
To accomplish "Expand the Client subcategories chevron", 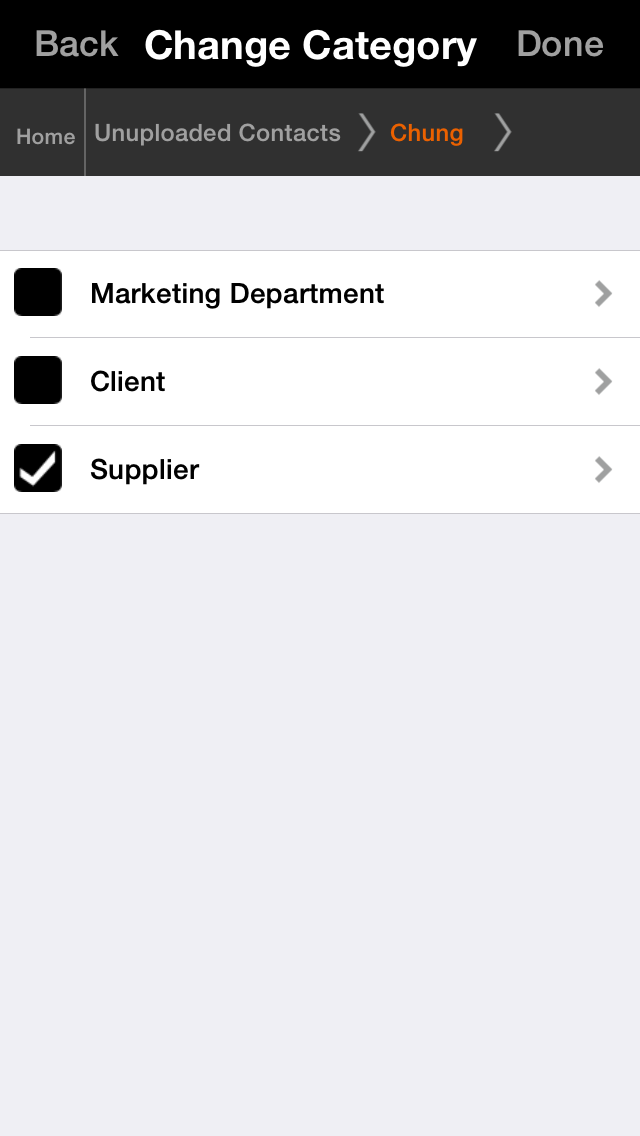I will [x=603, y=381].
